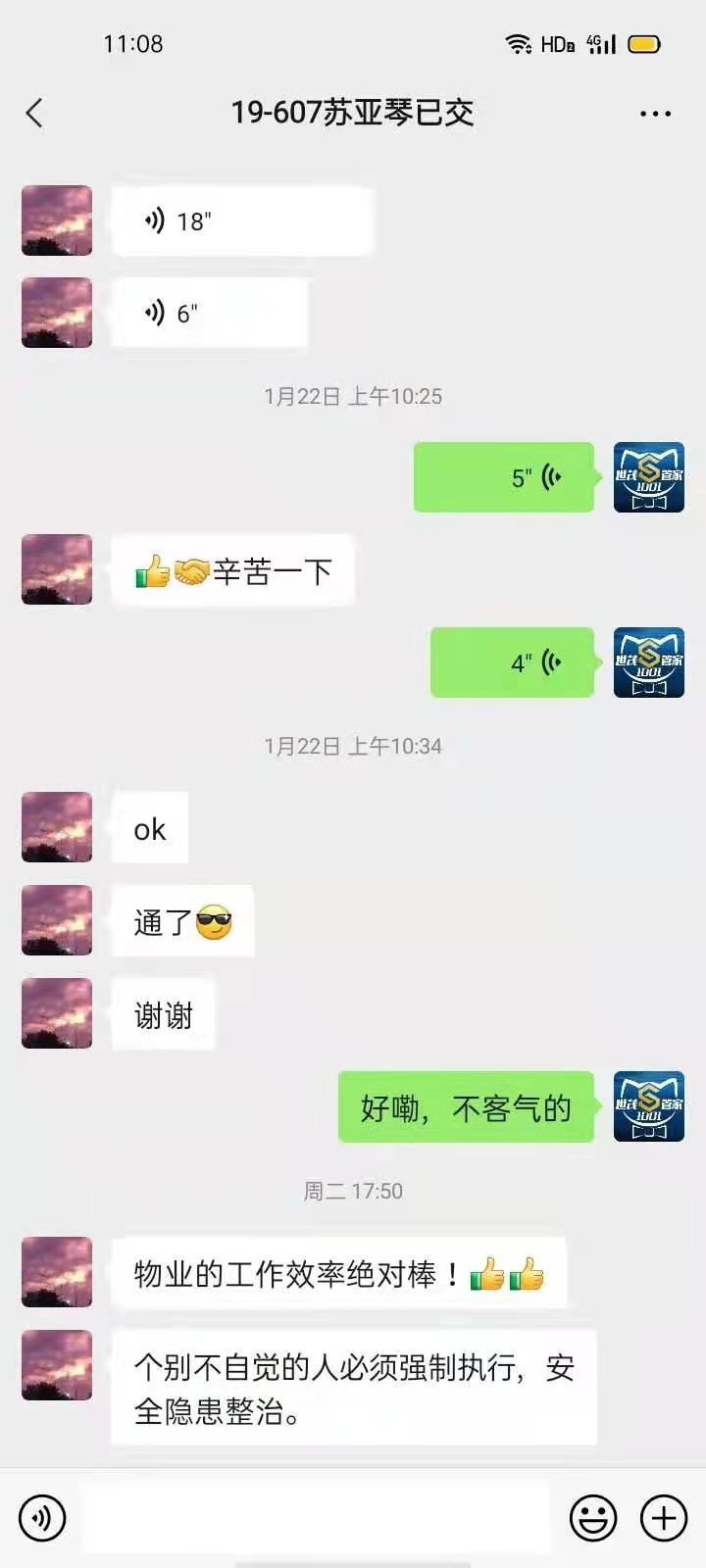Open the emoji picker
Screen dimensions: 706x1568
pyautogui.click(x=593, y=1518)
